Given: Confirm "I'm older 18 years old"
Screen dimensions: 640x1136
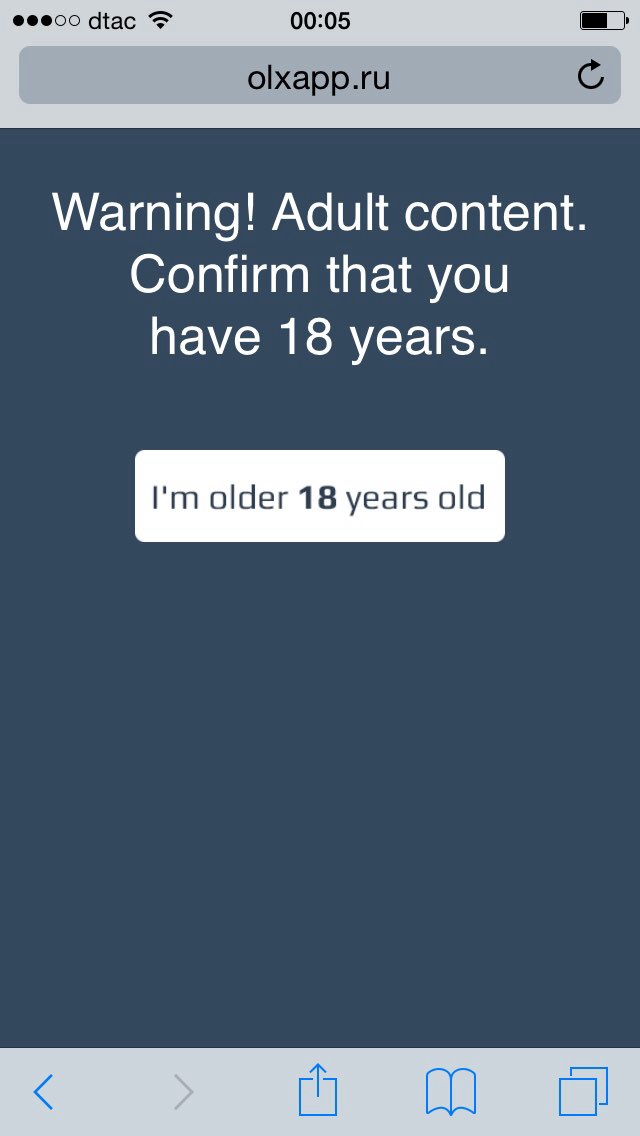Looking at the screenshot, I should click(x=319, y=496).
